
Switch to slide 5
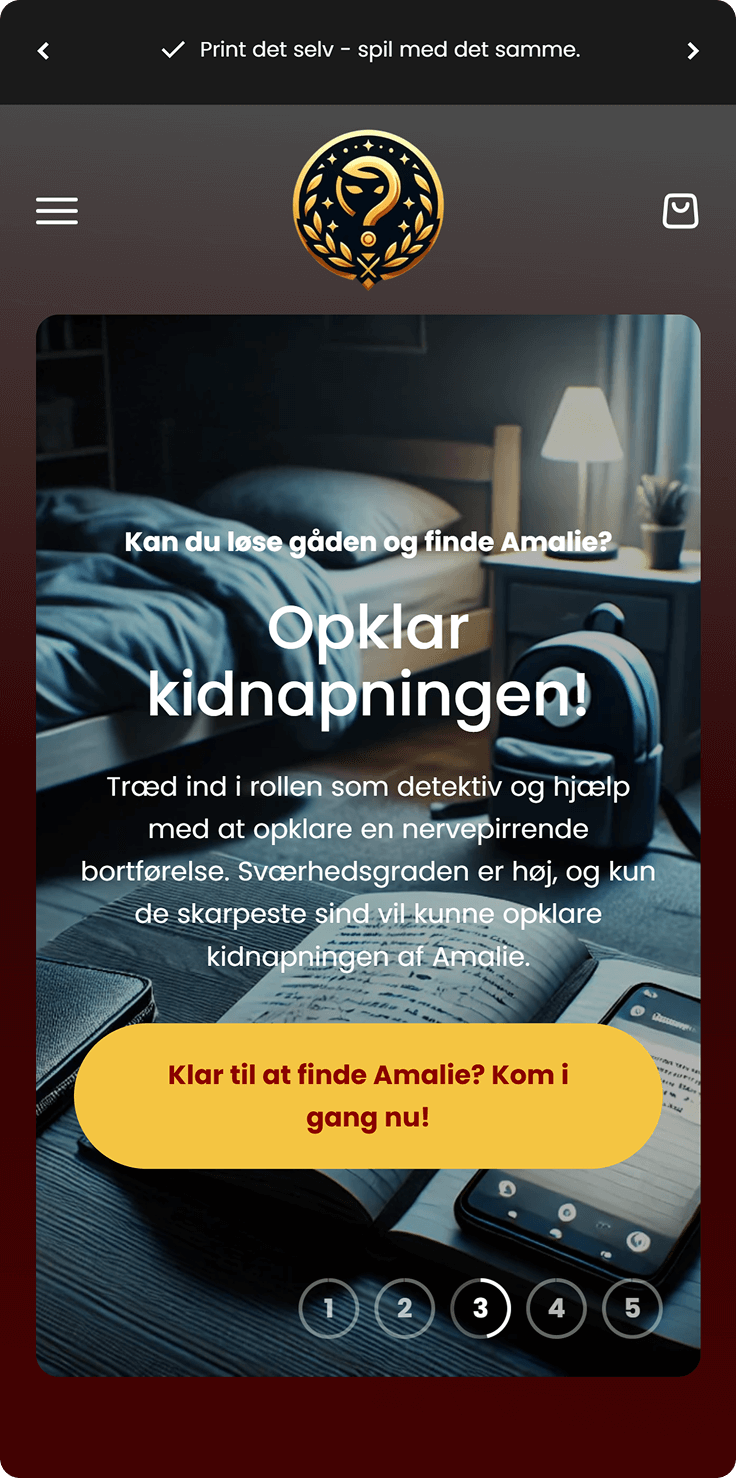[x=632, y=1308]
